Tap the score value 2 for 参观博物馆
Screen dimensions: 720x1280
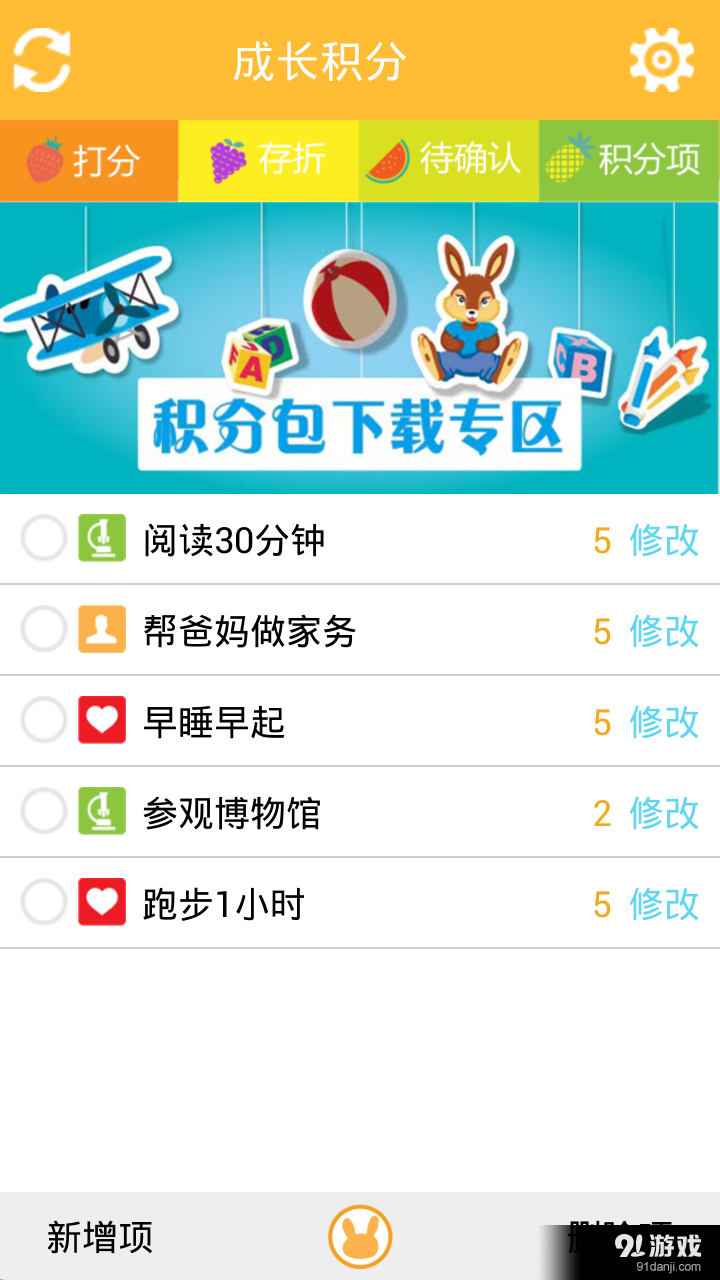click(x=601, y=814)
